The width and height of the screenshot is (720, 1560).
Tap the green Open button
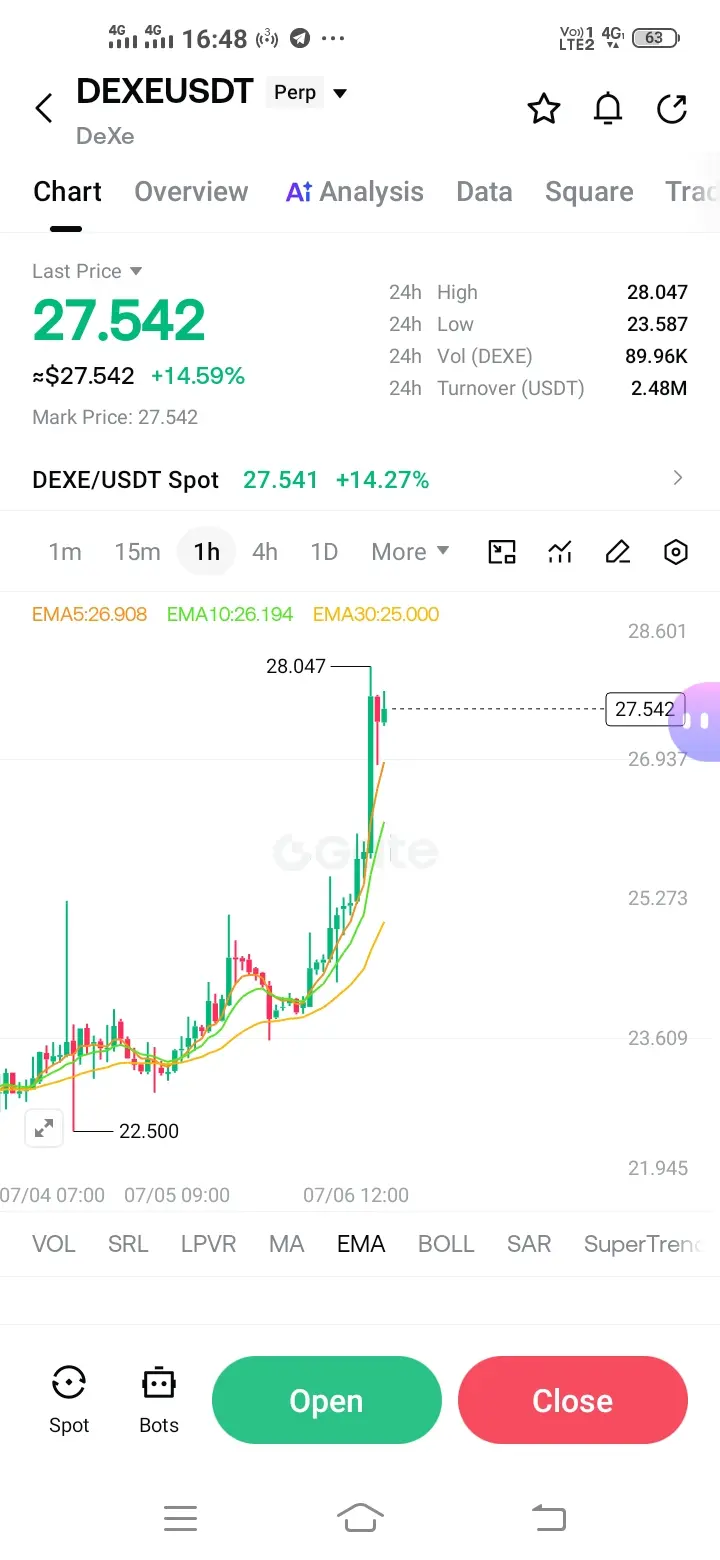click(327, 1400)
